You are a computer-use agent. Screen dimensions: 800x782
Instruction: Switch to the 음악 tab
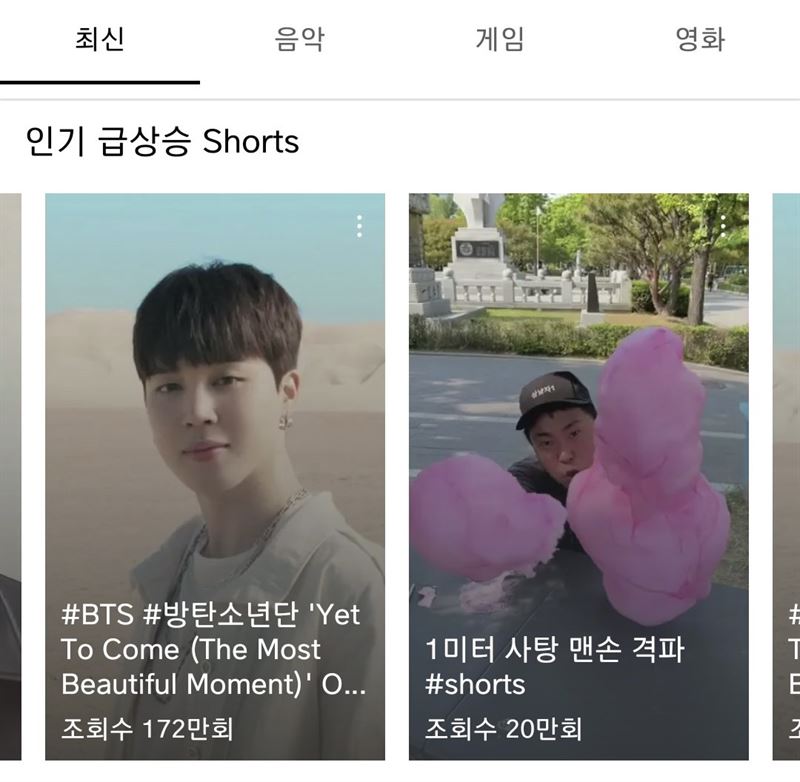click(299, 40)
